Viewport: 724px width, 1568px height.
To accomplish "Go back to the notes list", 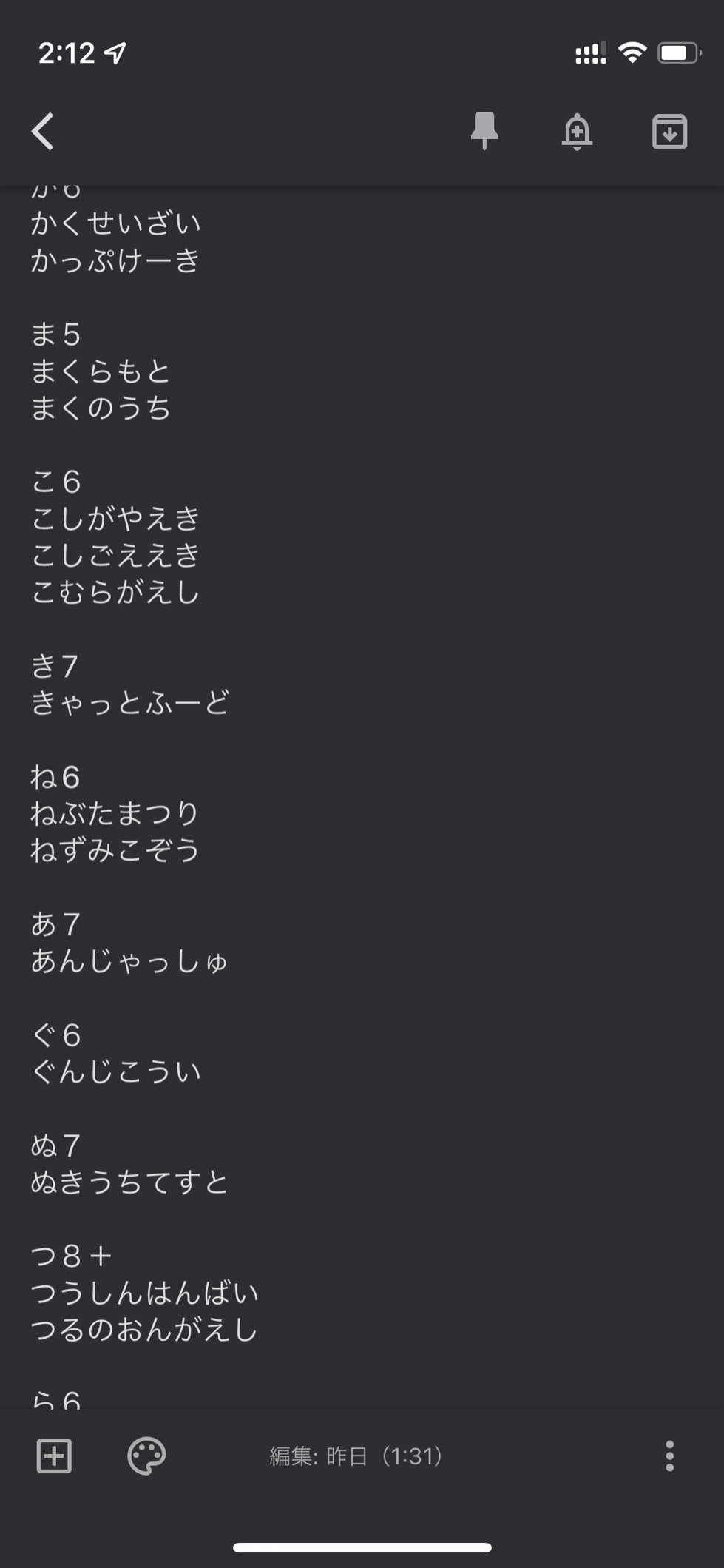I will point(43,132).
